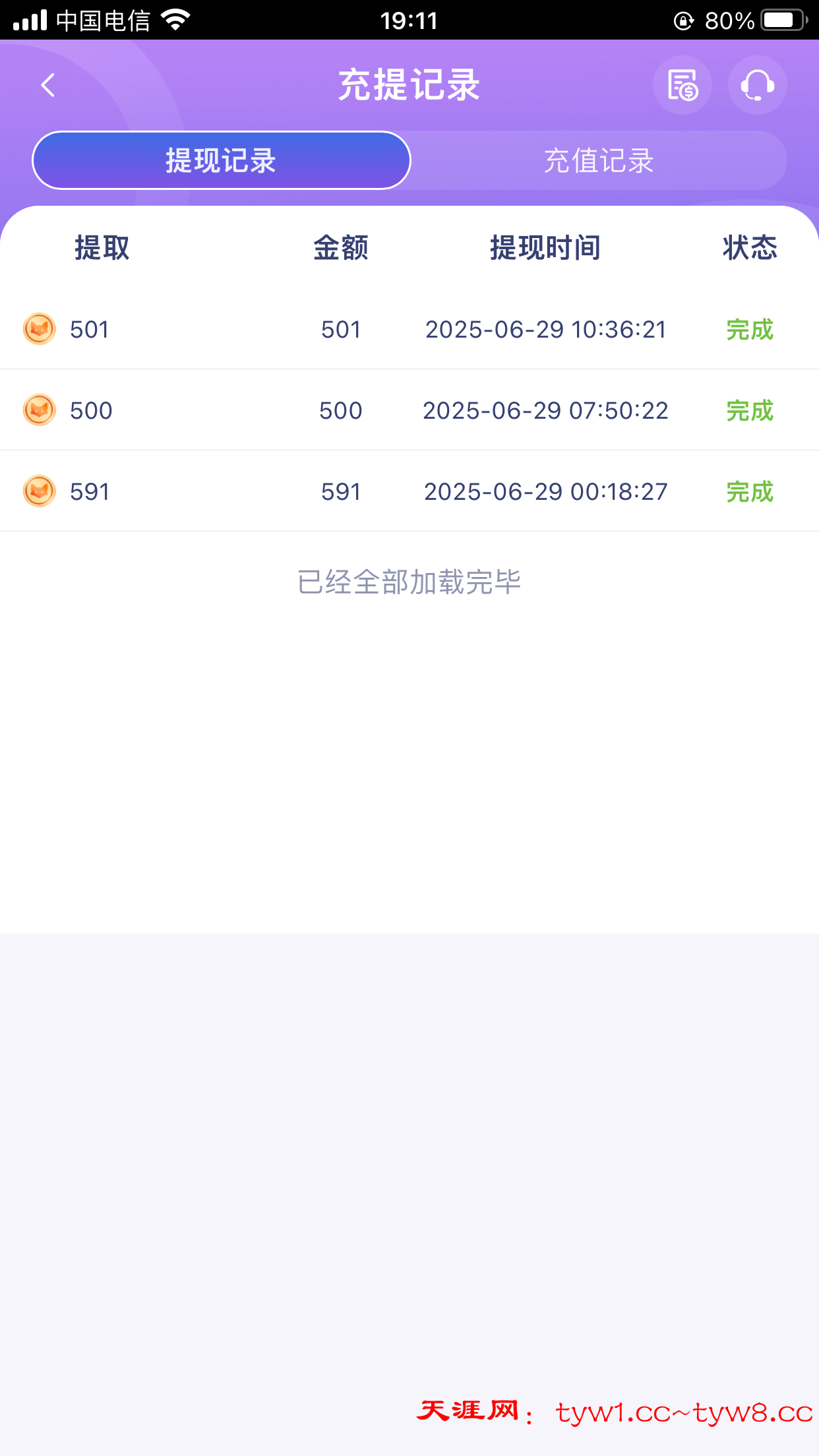The height and width of the screenshot is (1456, 819).
Task: Tap the coin icon beside withdrawal 500
Action: point(39,409)
